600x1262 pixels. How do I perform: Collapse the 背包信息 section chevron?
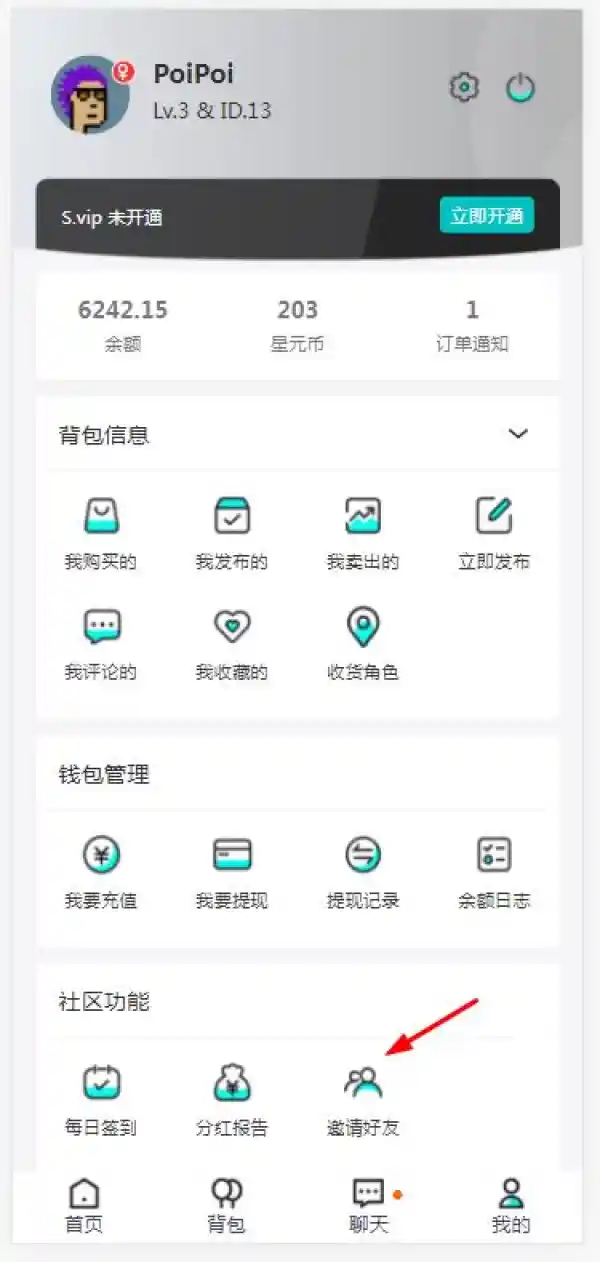tap(517, 434)
